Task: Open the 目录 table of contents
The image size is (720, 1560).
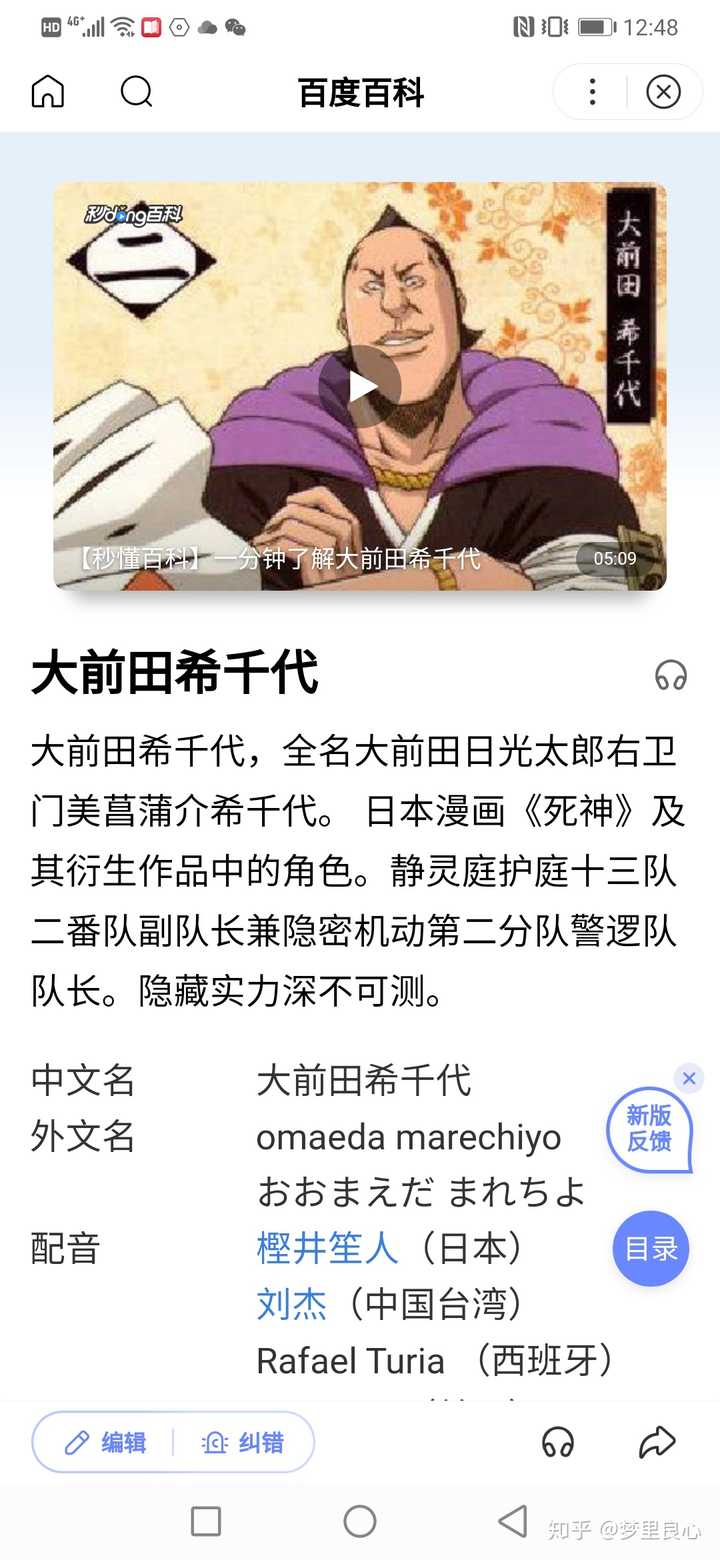Action: [x=651, y=1248]
